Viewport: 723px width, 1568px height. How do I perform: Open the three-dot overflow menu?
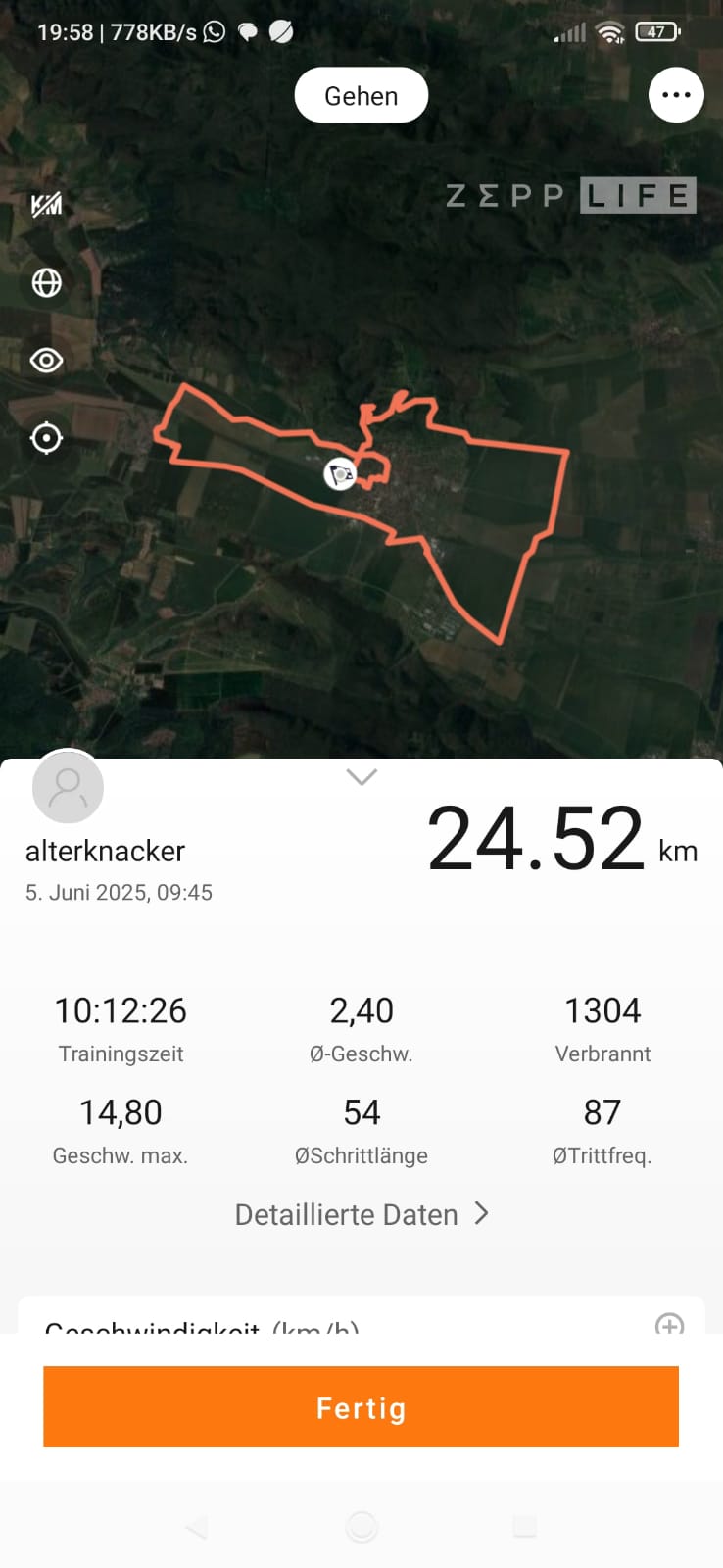(676, 95)
